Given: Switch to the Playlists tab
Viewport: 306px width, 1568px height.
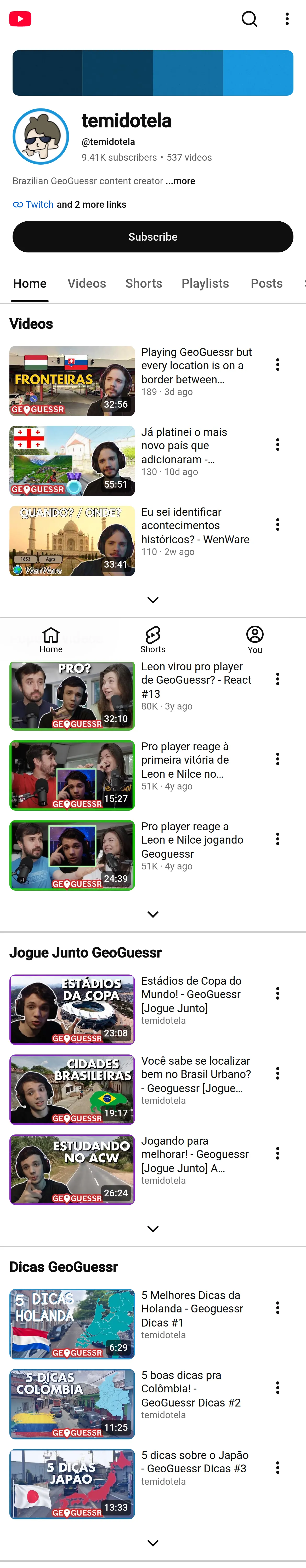Looking at the screenshot, I should 205,284.
